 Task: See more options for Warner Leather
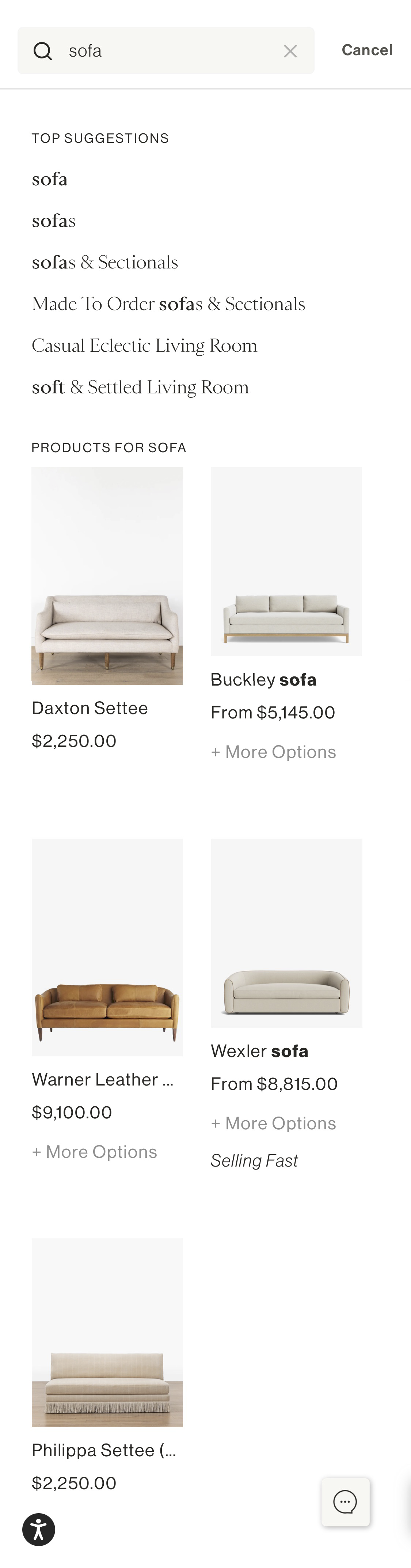click(x=94, y=1152)
